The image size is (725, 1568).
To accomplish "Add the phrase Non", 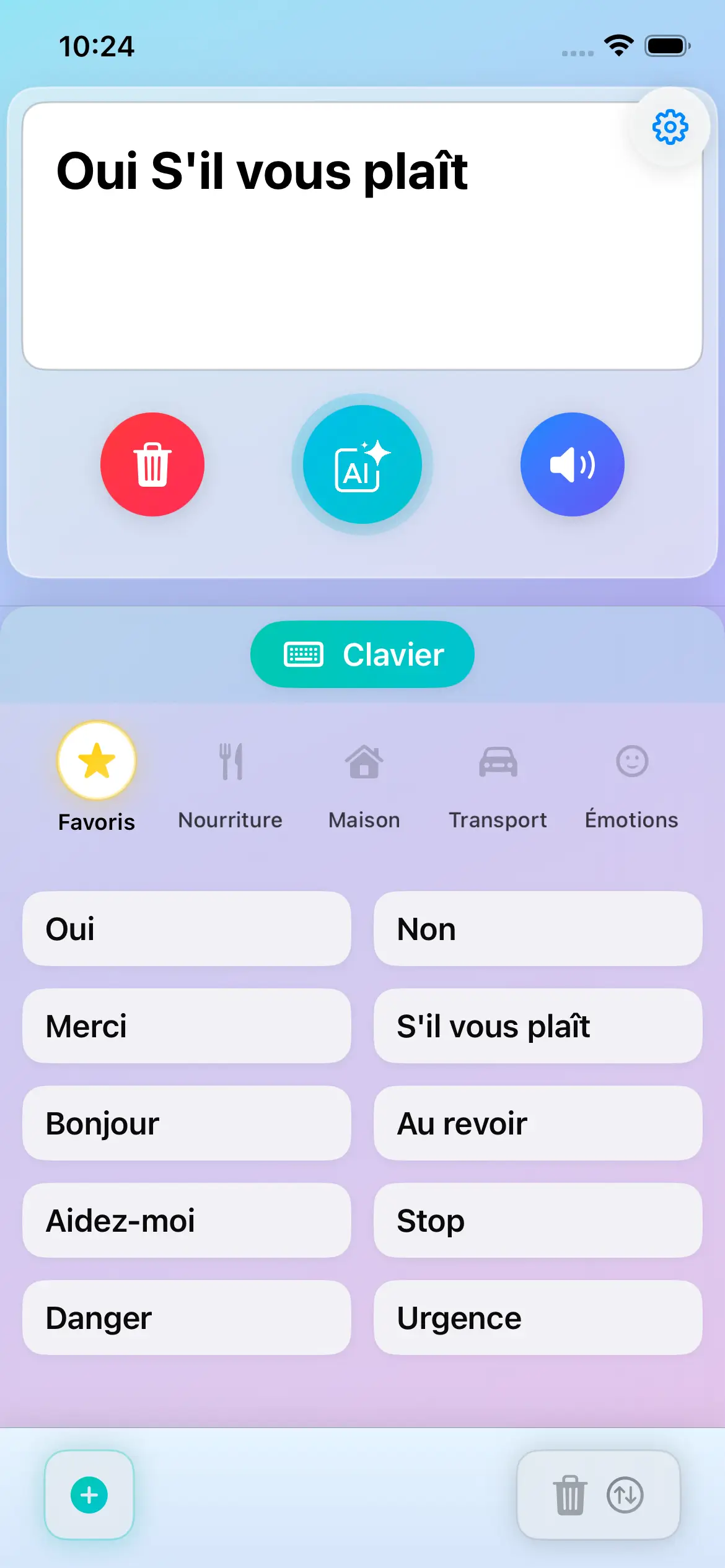I will [538, 929].
